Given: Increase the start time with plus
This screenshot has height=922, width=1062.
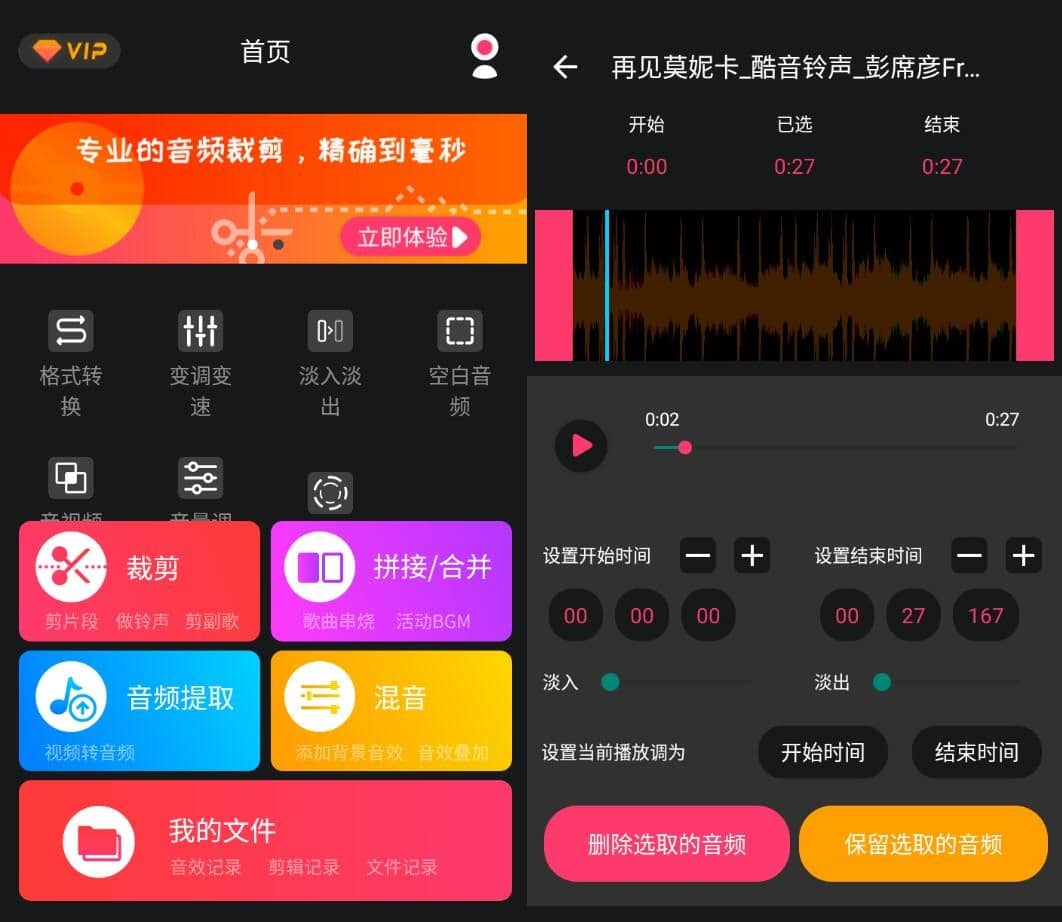Looking at the screenshot, I should pos(752,556).
